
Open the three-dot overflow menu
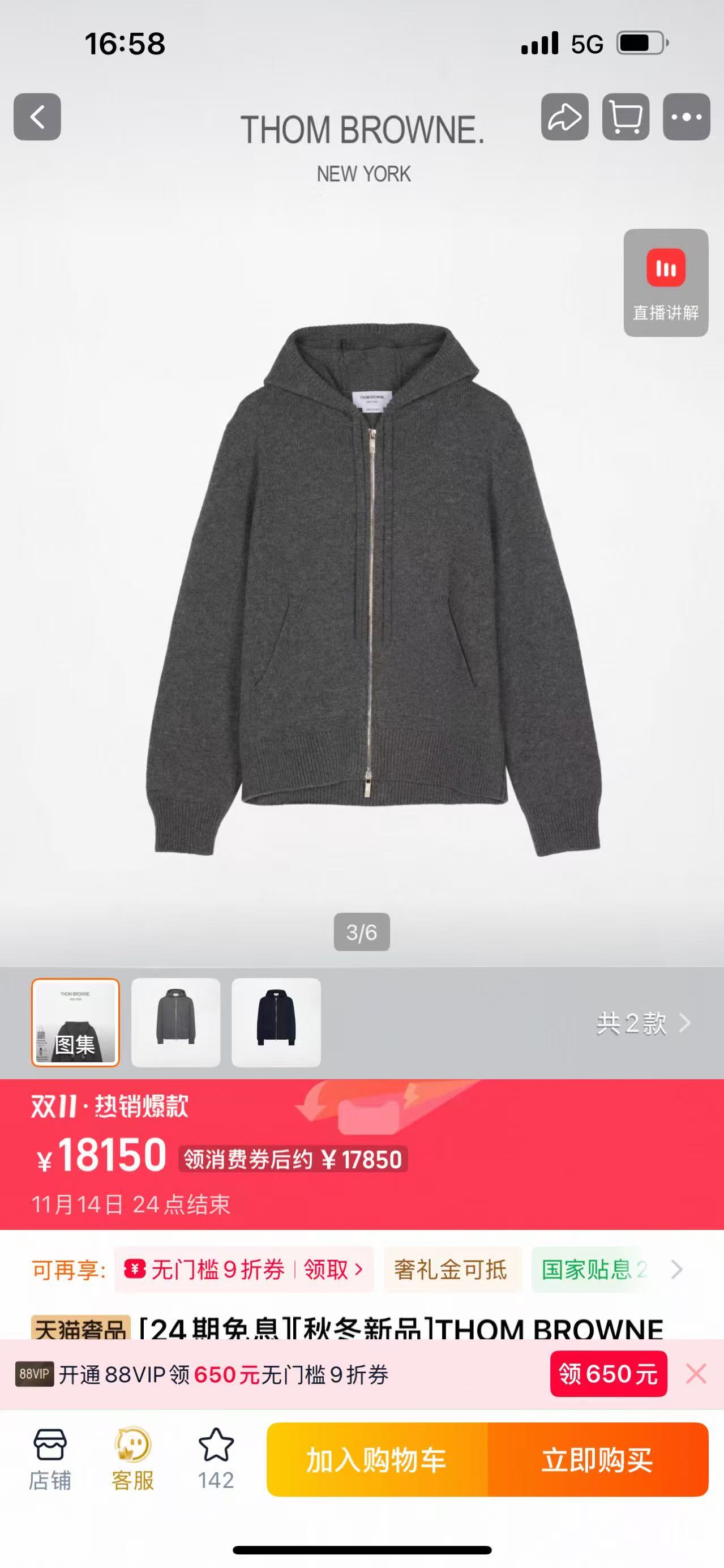point(686,117)
